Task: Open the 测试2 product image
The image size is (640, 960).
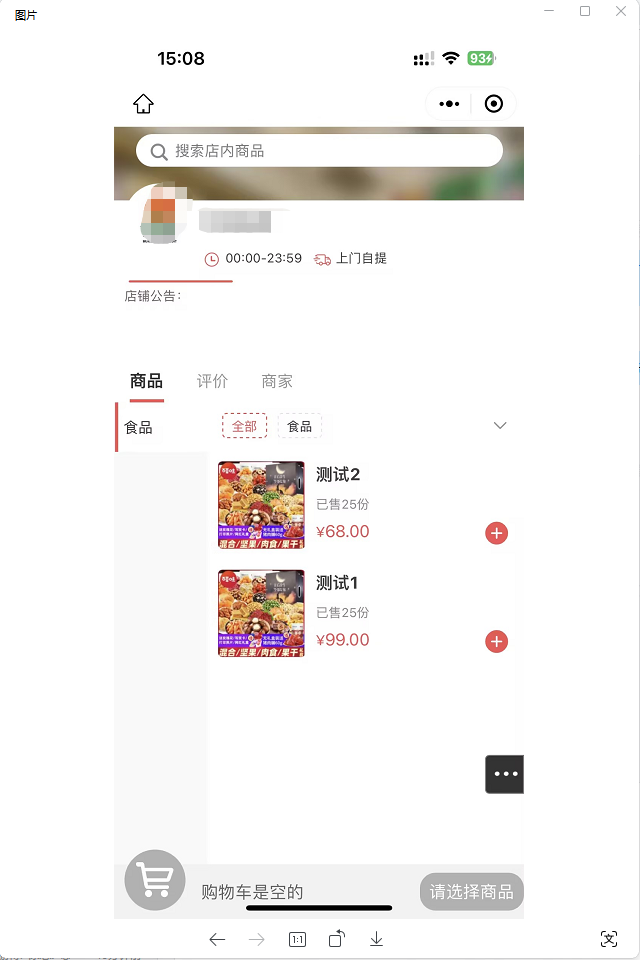Action: [x=261, y=504]
